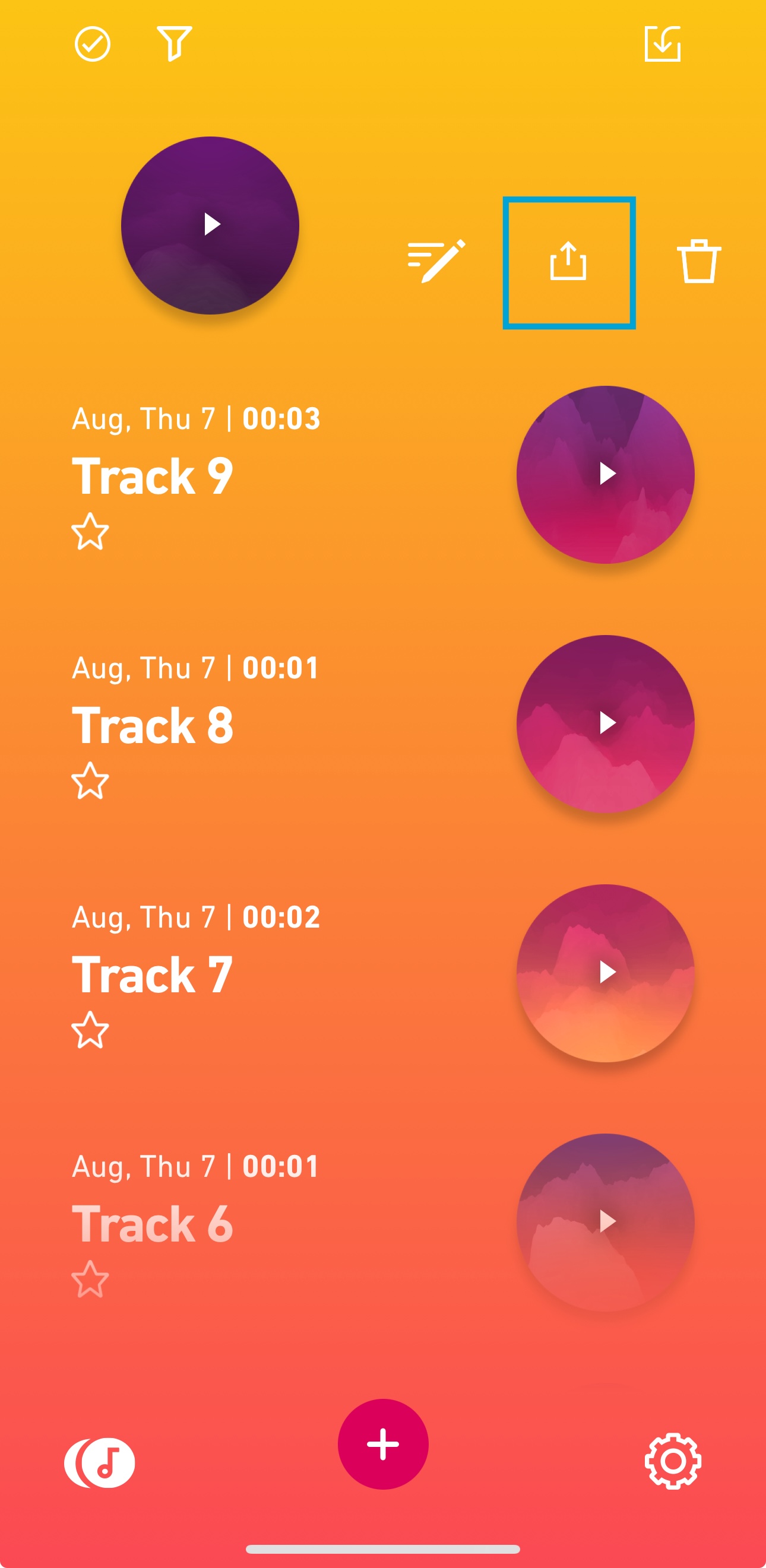Play Track 9
The height and width of the screenshot is (1568, 766).
click(605, 474)
